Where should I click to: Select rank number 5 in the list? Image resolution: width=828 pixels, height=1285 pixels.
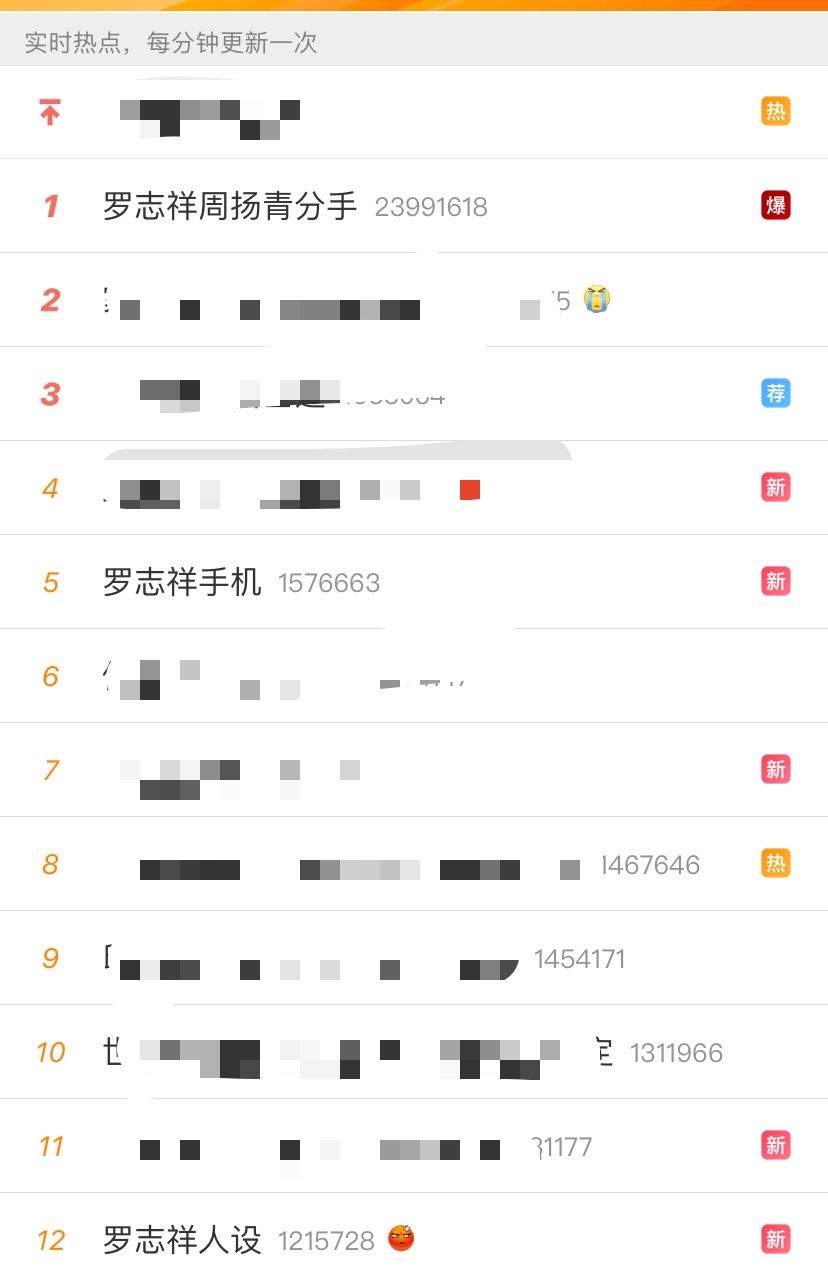click(x=49, y=581)
